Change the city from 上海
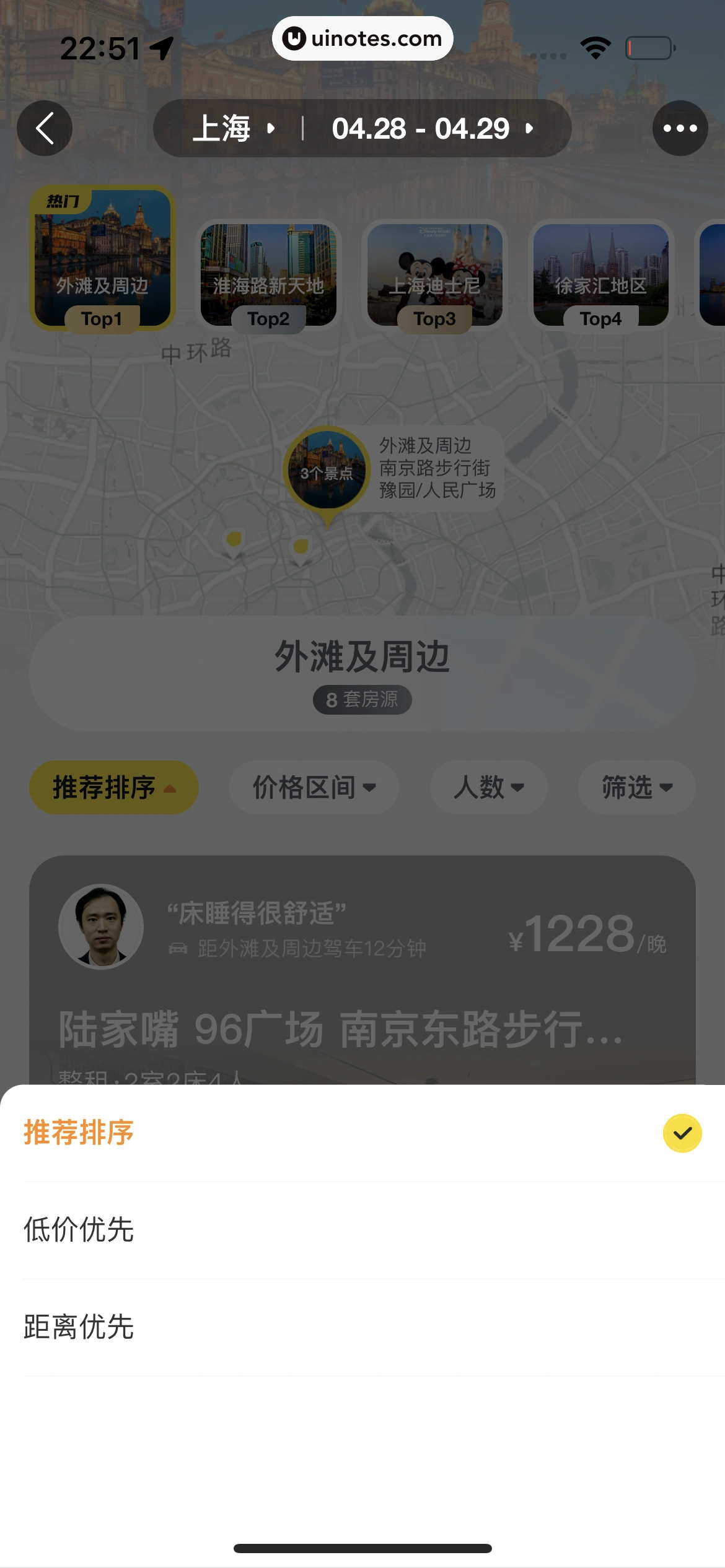 point(232,128)
